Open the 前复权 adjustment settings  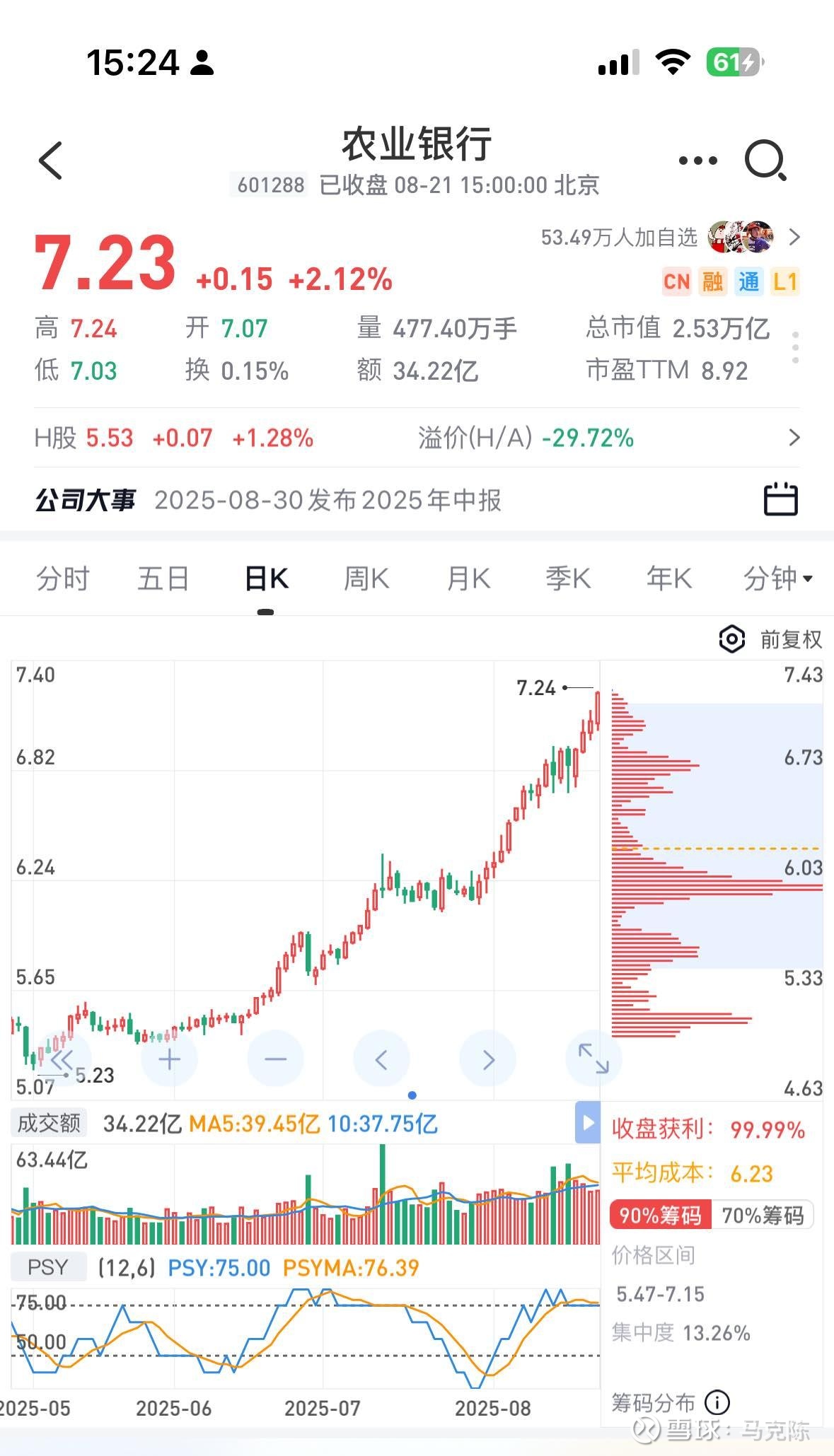770,639
